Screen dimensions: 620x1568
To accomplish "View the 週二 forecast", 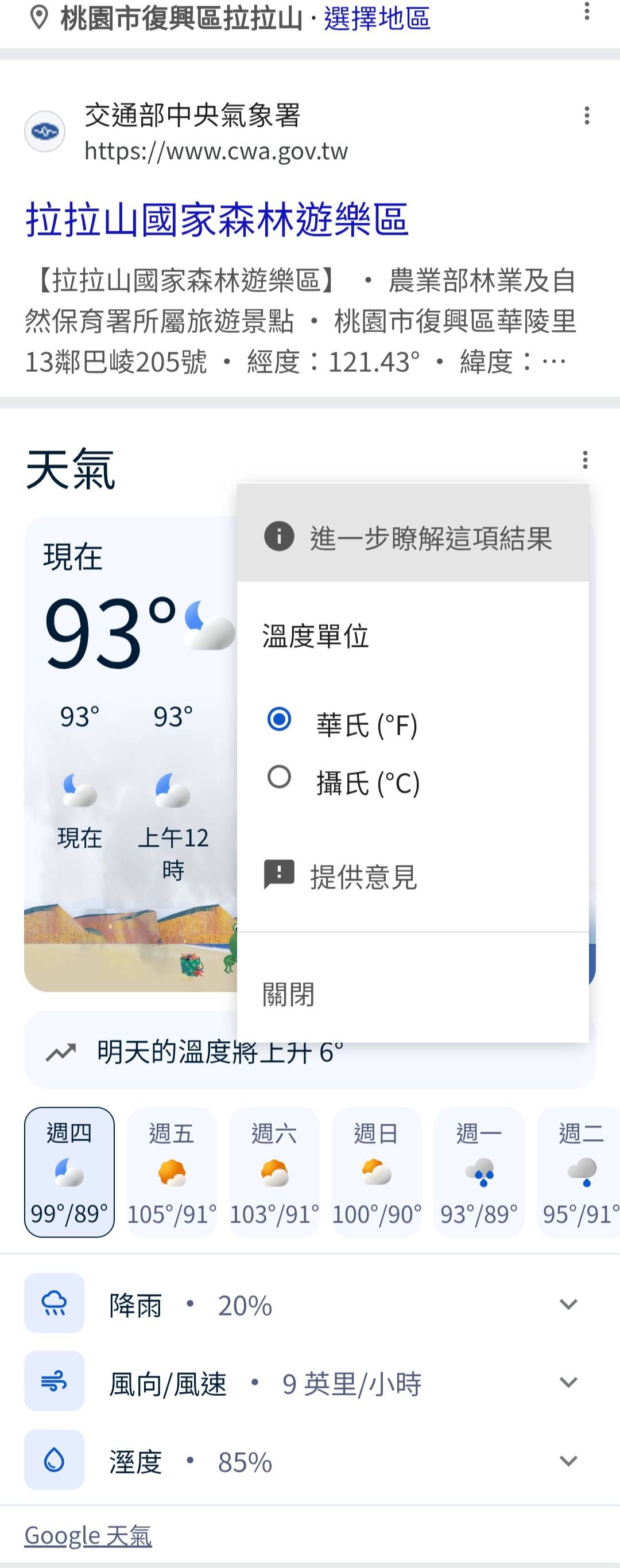I will click(580, 1172).
